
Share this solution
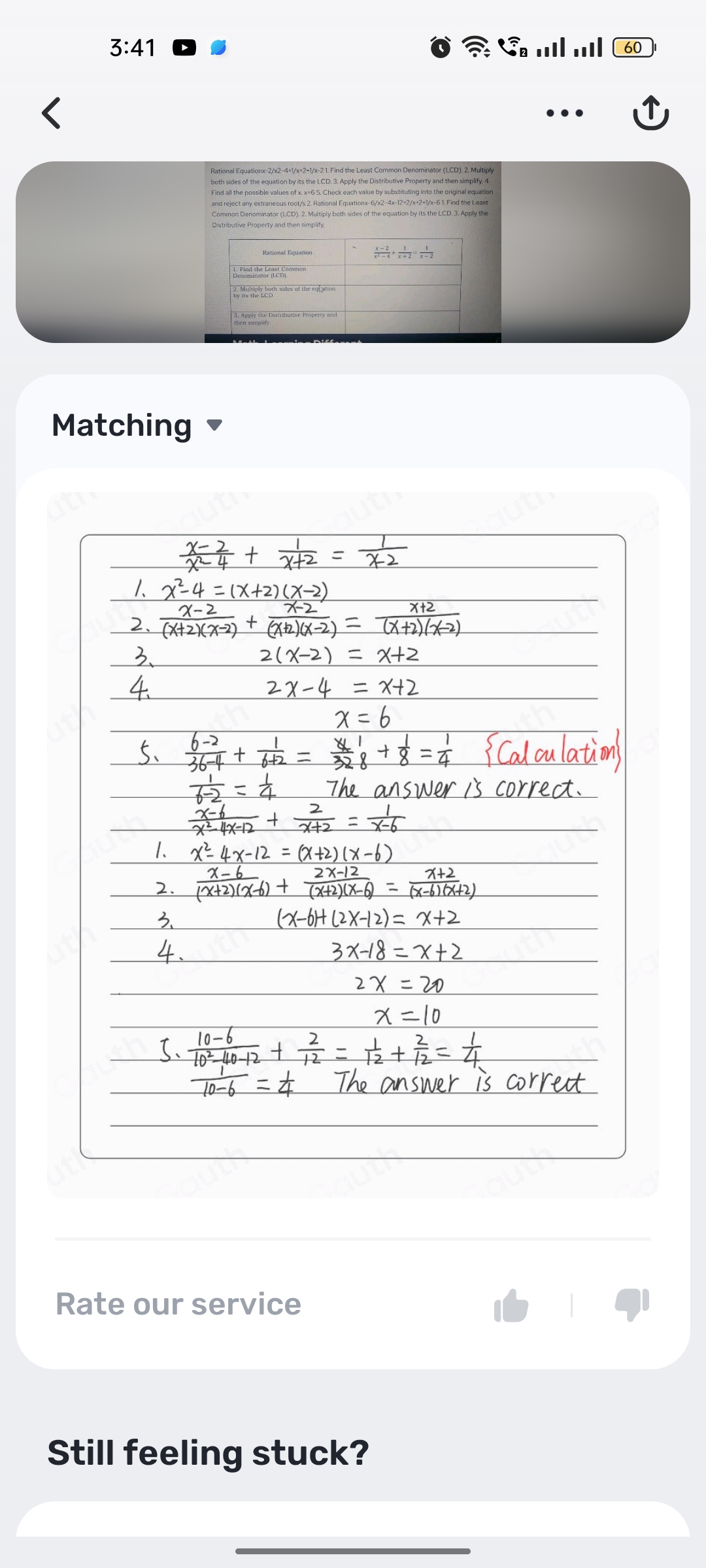point(650,113)
